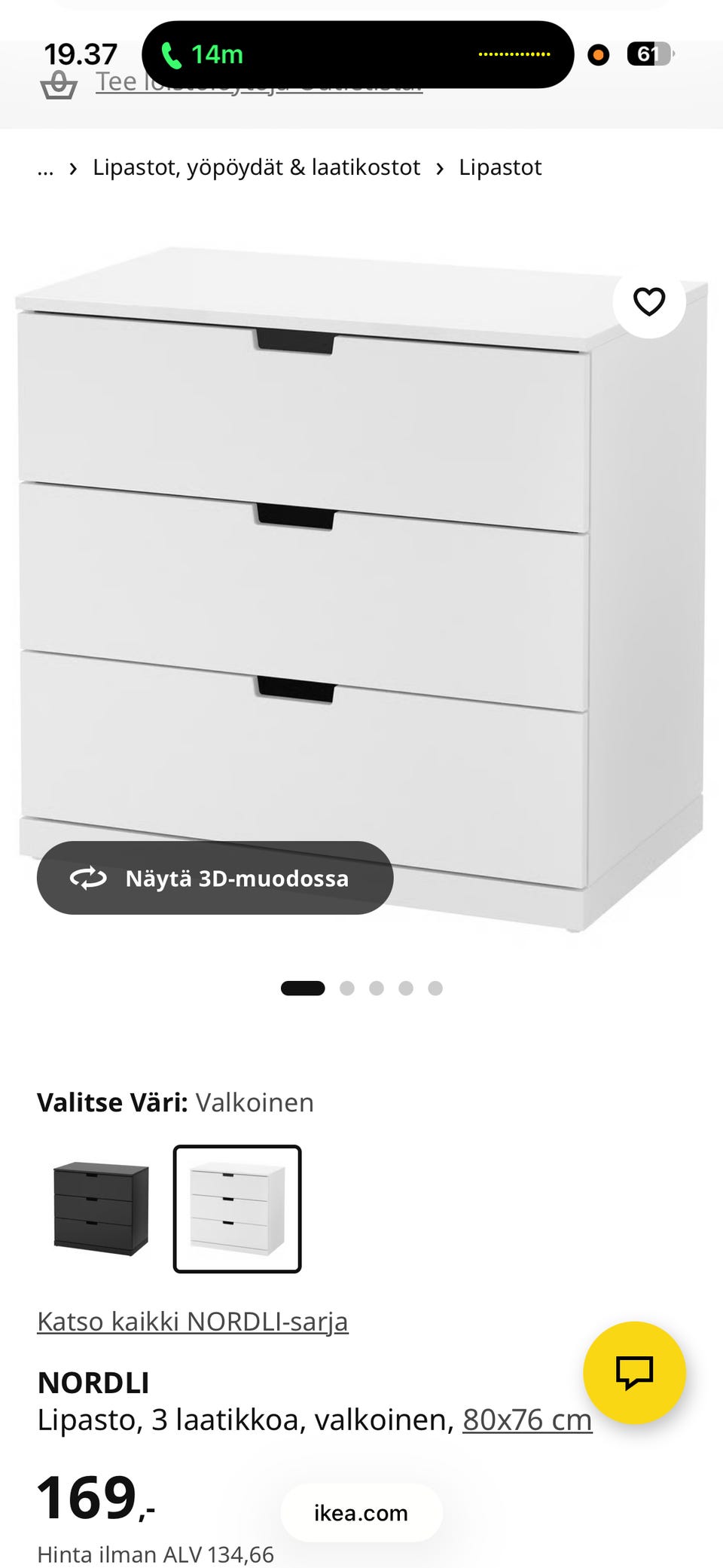Image resolution: width=723 pixels, height=1568 pixels.
Task: Tap the second carousel dot to change photo
Action: coord(348,987)
